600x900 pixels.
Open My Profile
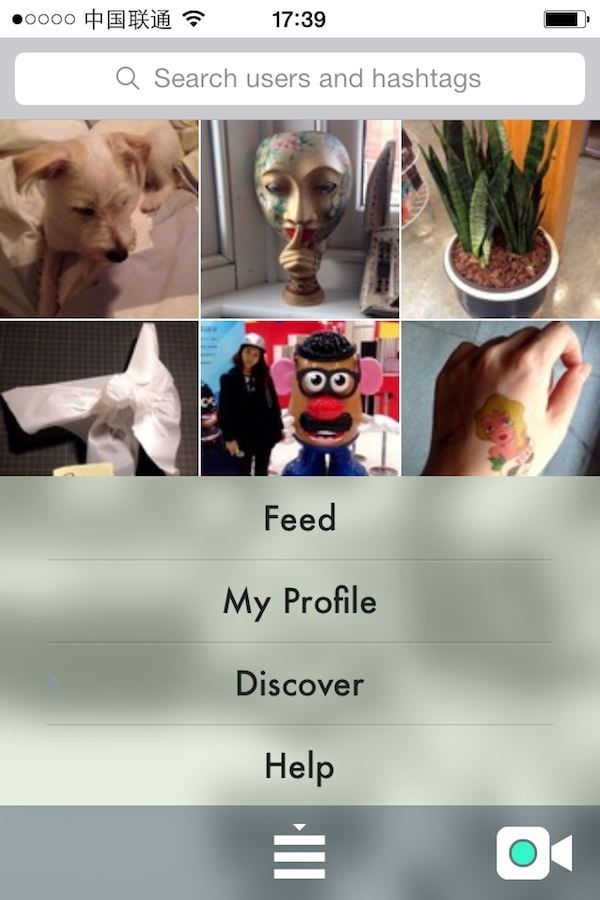(300, 601)
